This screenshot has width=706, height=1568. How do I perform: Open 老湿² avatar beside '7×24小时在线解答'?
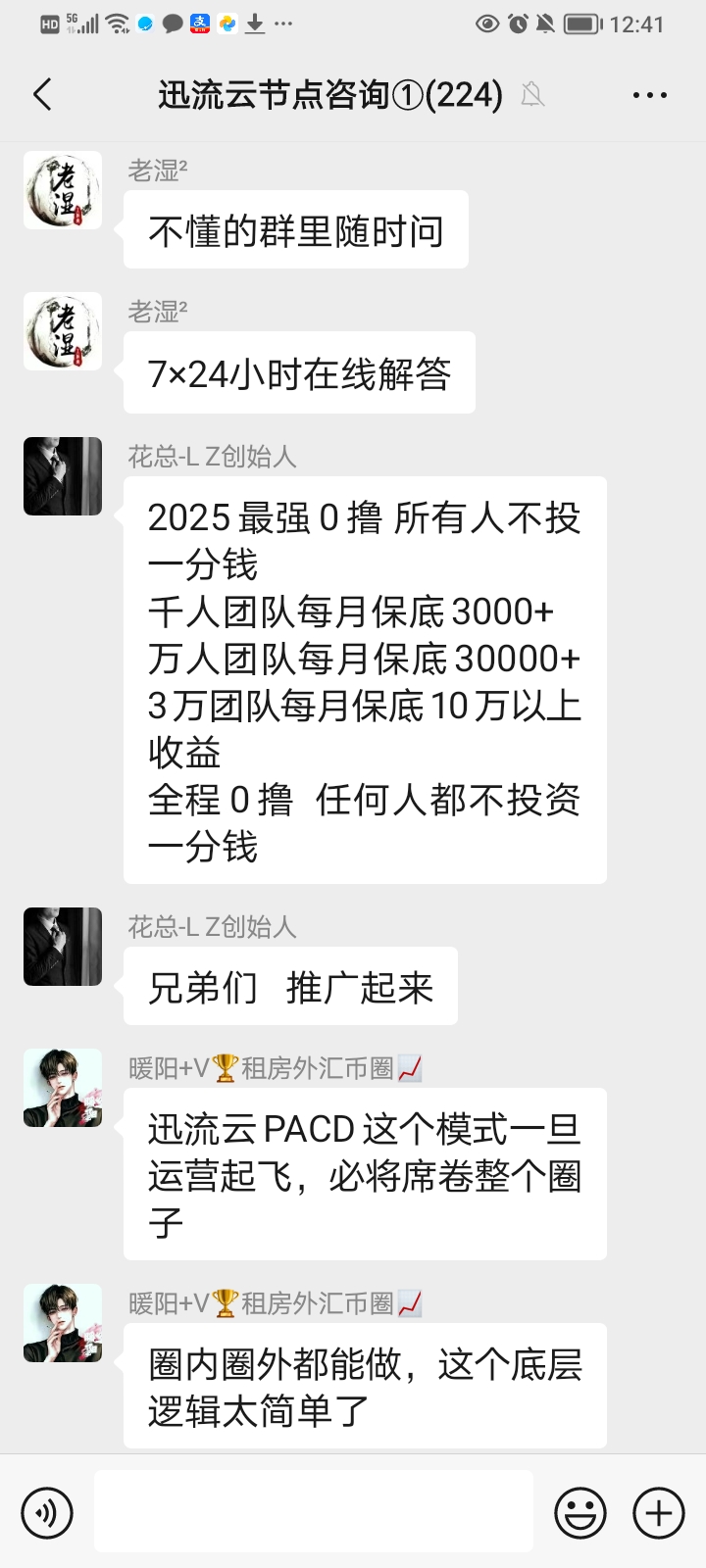pyautogui.click(x=63, y=331)
